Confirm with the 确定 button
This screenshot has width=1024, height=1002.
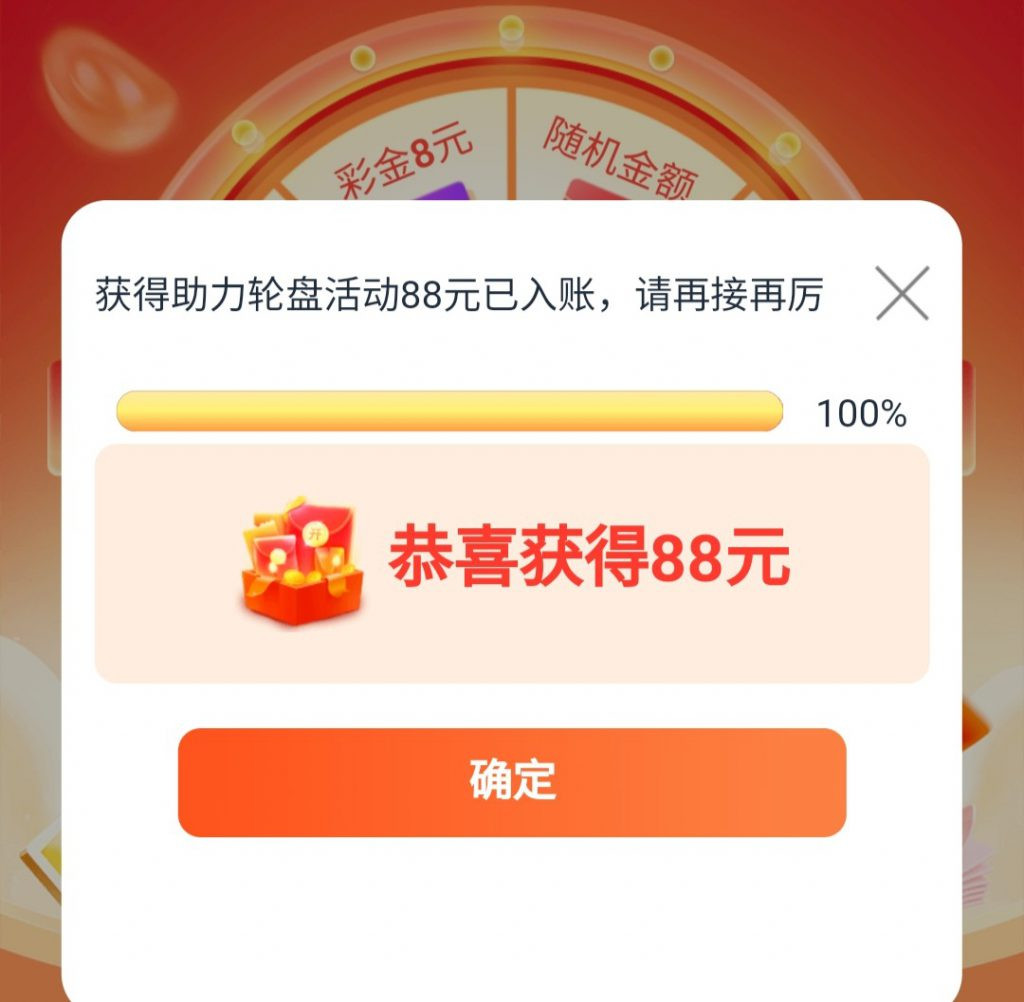tap(512, 782)
